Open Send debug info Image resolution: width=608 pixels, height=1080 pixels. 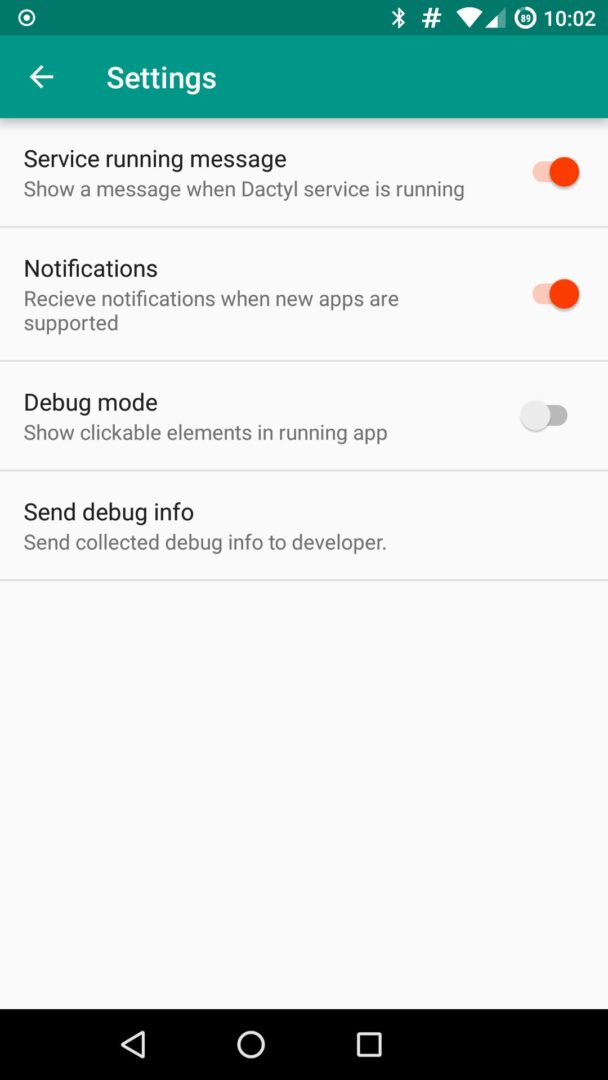pyautogui.click(x=205, y=526)
